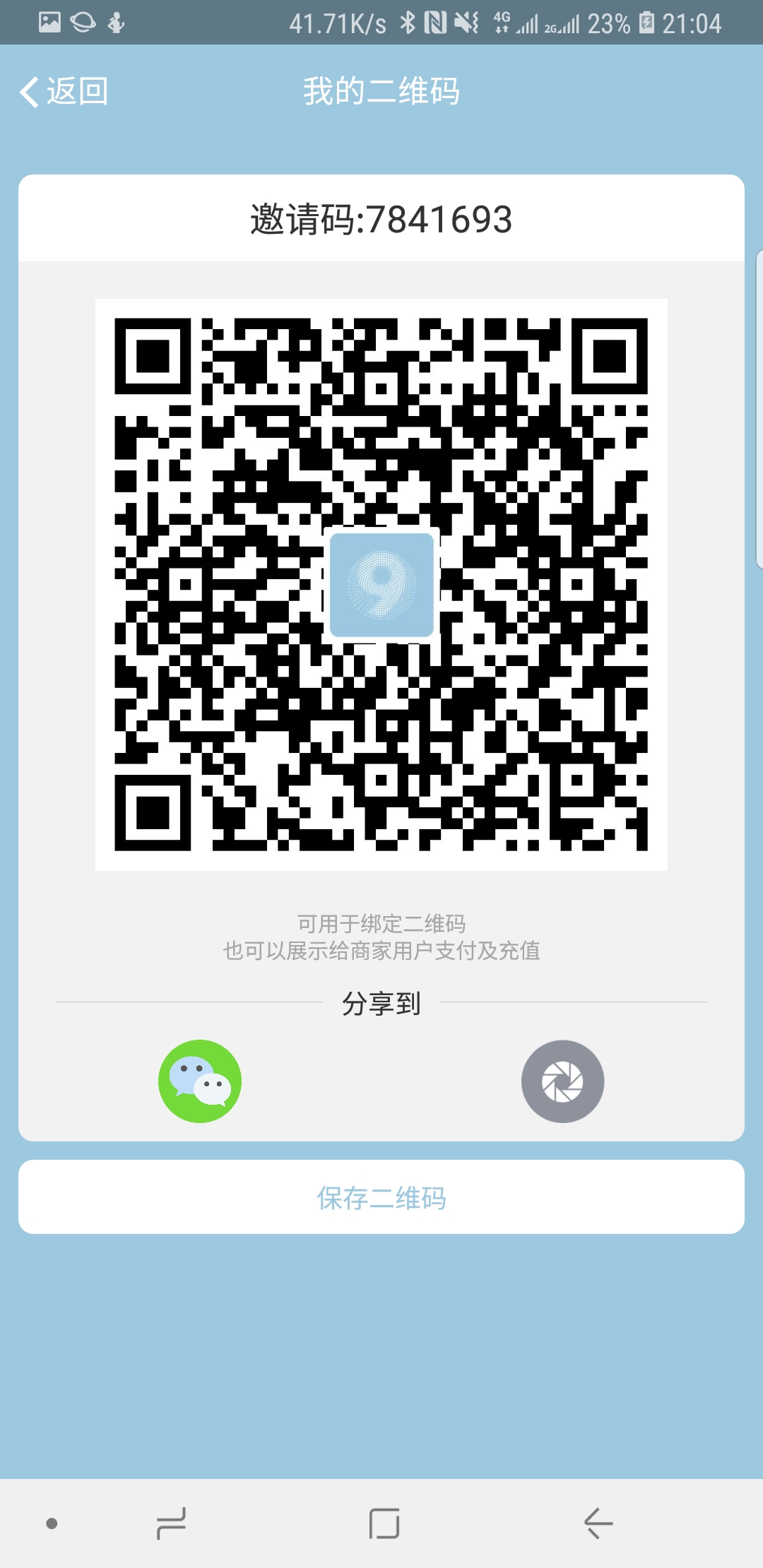Viewport: 763px width, 1568px height.
Task: Tap the system back arrow
Action: click(x=598, y=1524)
